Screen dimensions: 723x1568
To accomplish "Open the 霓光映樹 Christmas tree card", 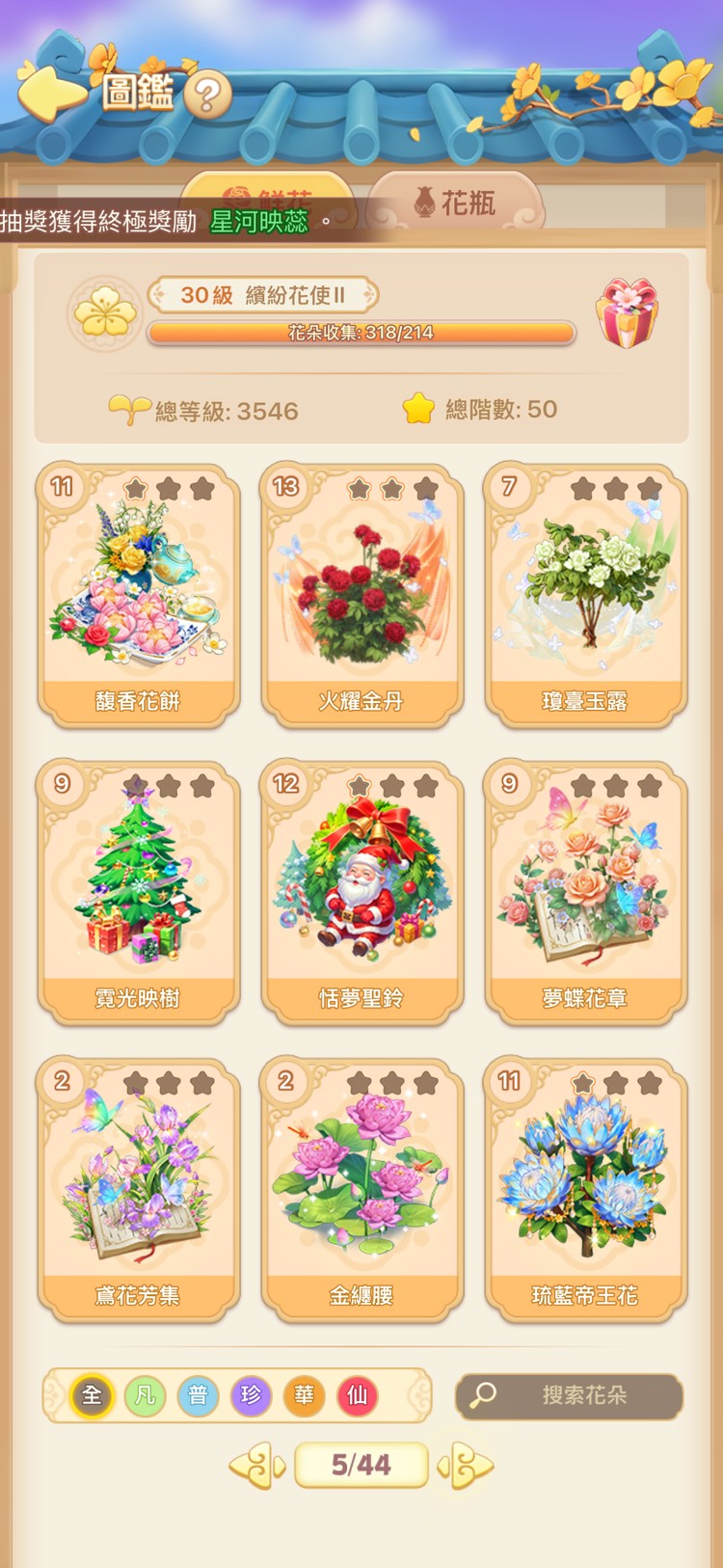I will point(138,892).
